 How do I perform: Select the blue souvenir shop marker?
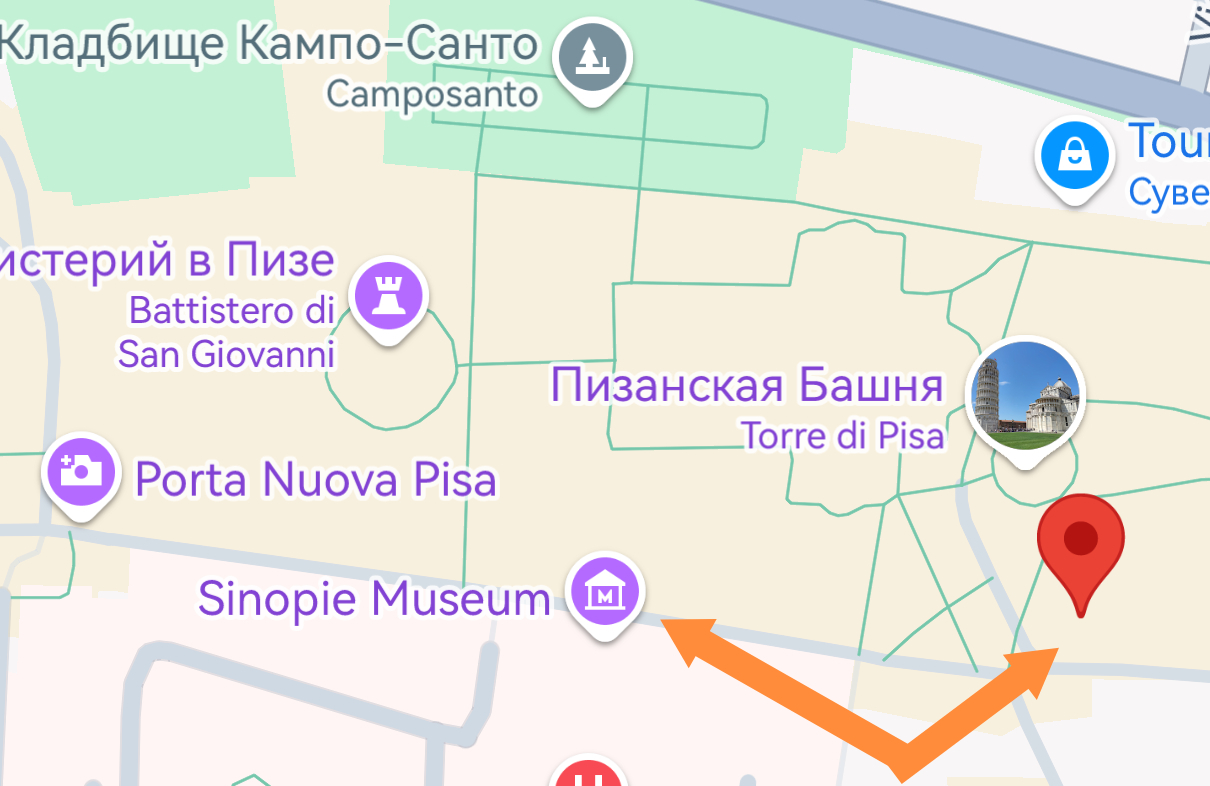[1075, 155]
